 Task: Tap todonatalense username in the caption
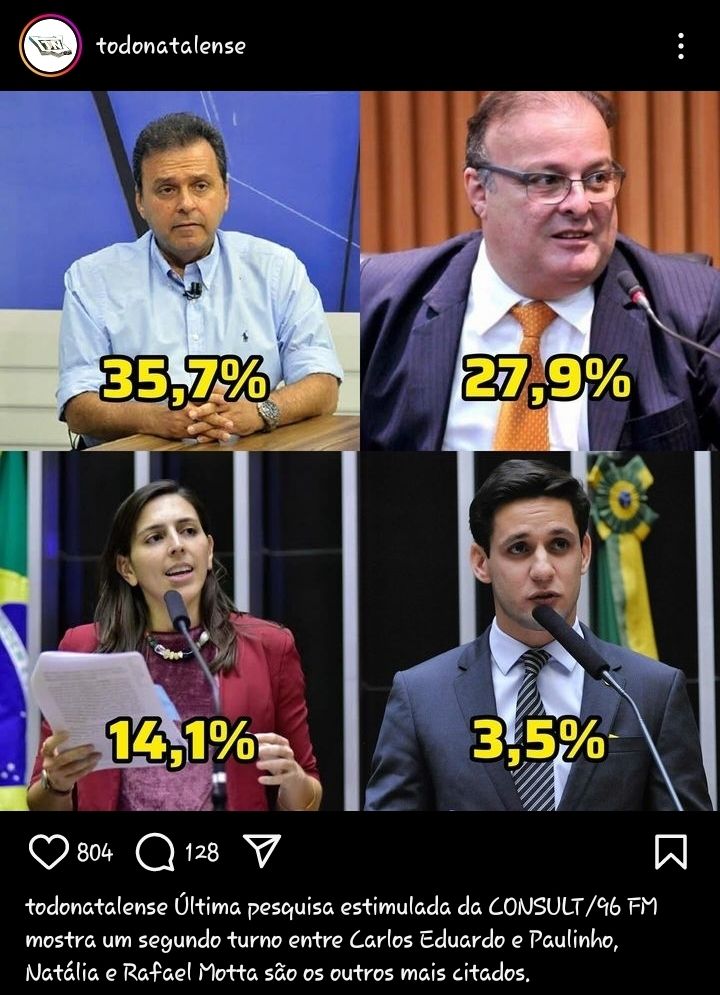pyautogui.click(x=96, y=907)
